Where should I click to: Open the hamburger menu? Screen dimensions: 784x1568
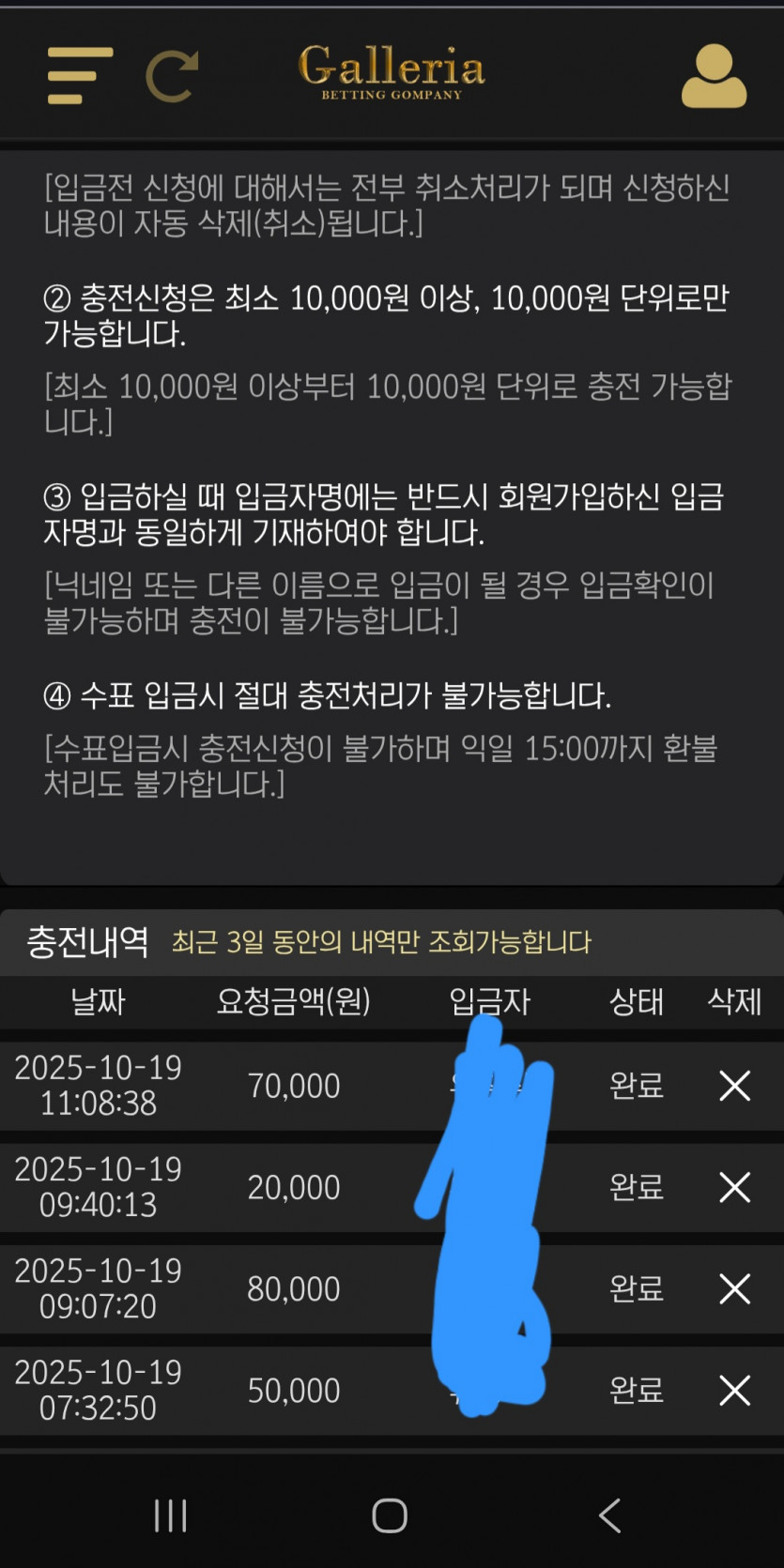[80, 75]
